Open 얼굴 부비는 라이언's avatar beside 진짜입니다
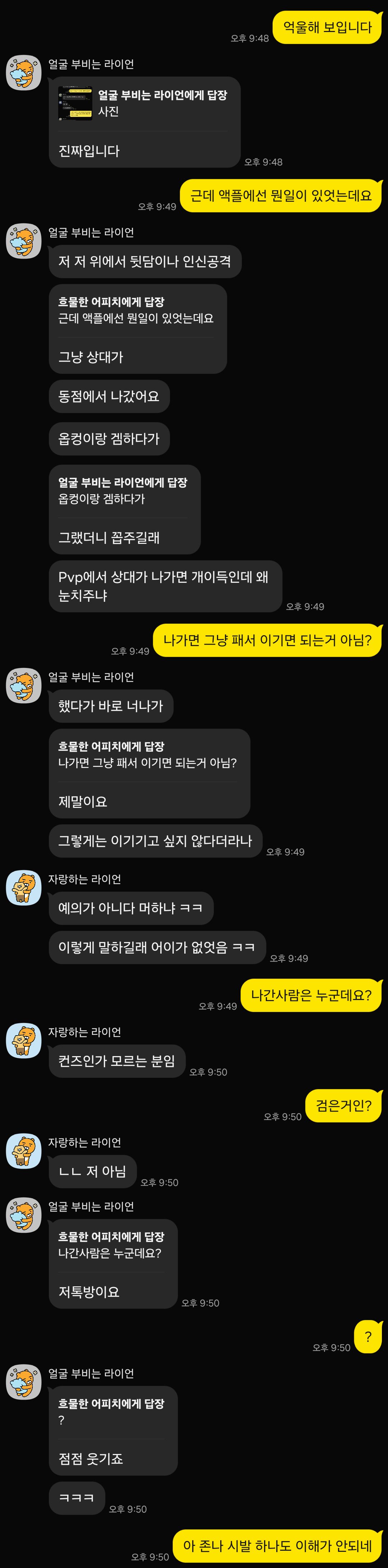The image size is (388, 1568). [24, 72]
